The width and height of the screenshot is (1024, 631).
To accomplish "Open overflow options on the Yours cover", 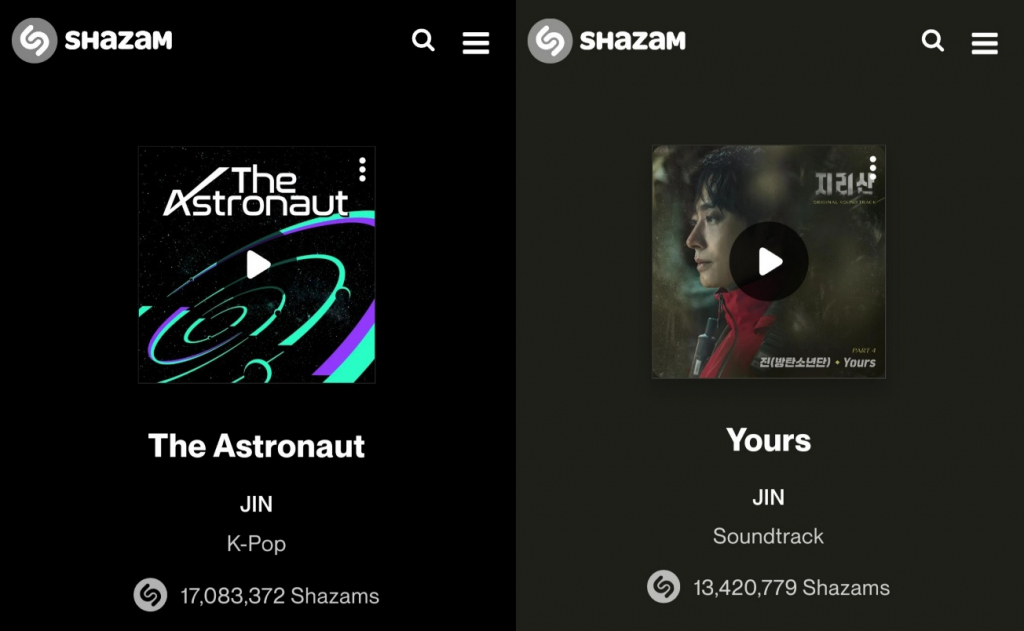I will (873, 167).
